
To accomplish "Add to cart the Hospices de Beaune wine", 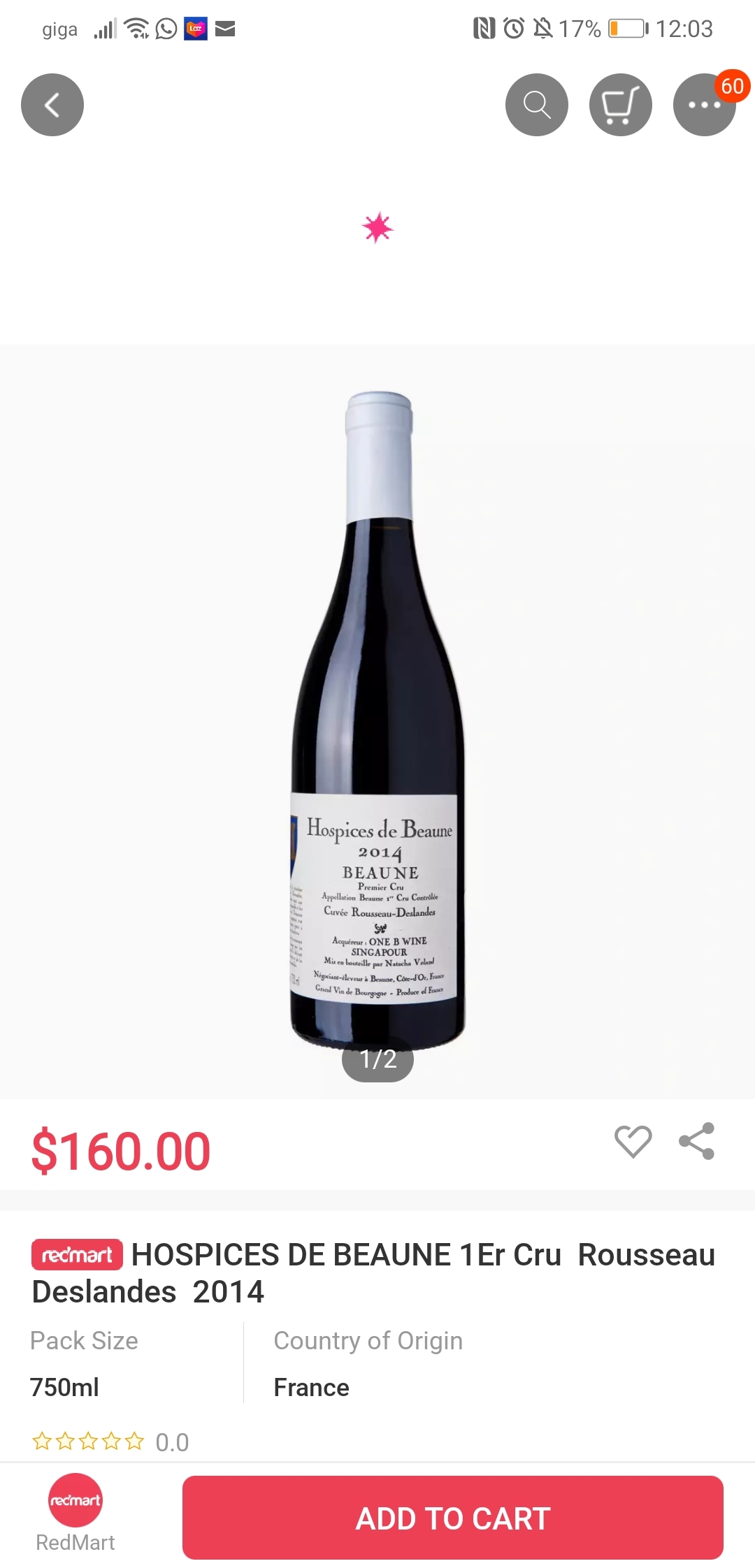I will point(452,1518).
